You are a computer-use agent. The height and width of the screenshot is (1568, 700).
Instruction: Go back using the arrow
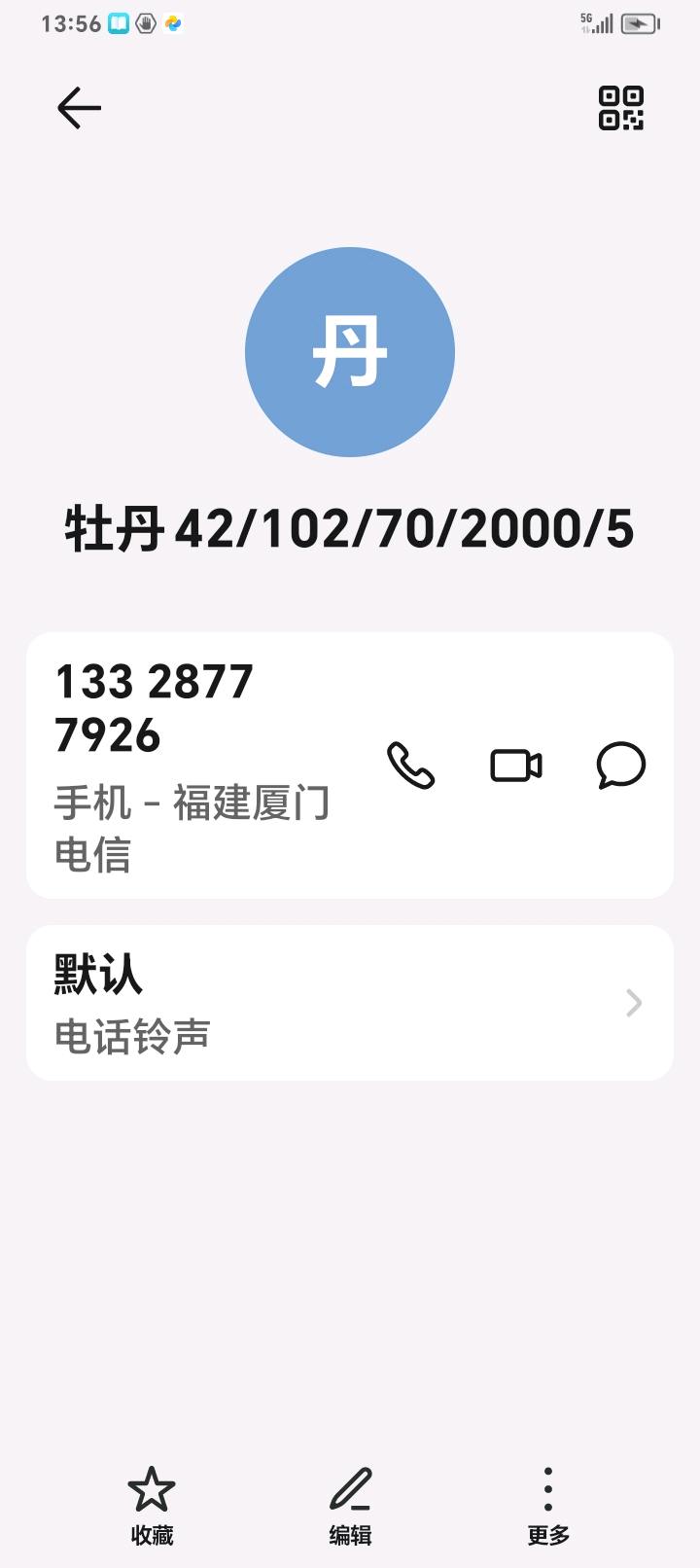79,107
